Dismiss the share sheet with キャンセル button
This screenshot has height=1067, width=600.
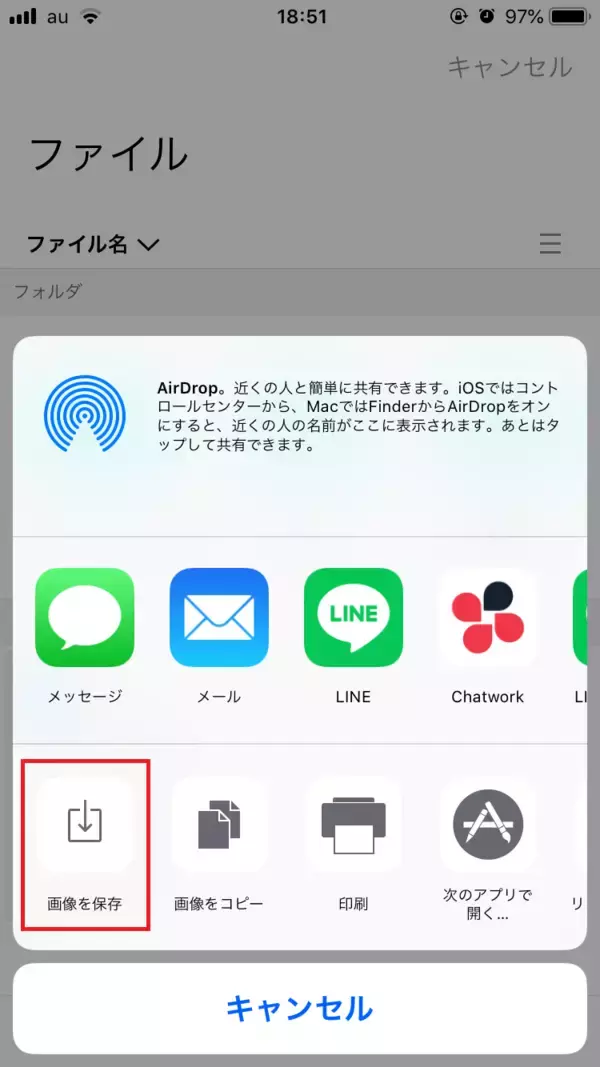(x=300, y=1008)
